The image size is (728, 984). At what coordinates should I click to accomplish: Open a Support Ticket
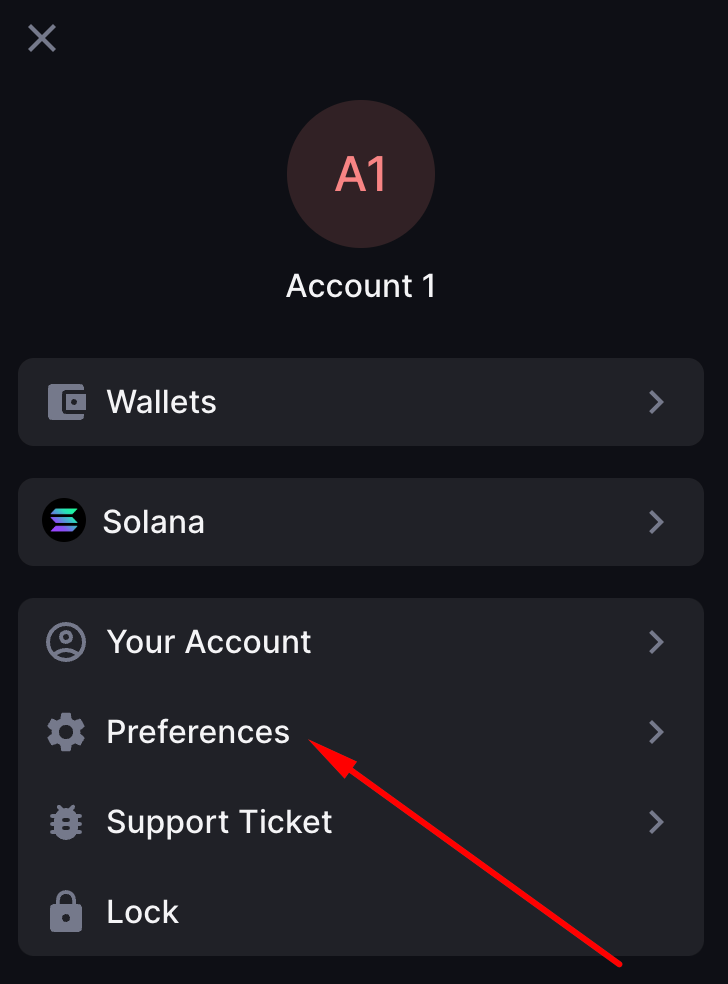coord(360,822)
